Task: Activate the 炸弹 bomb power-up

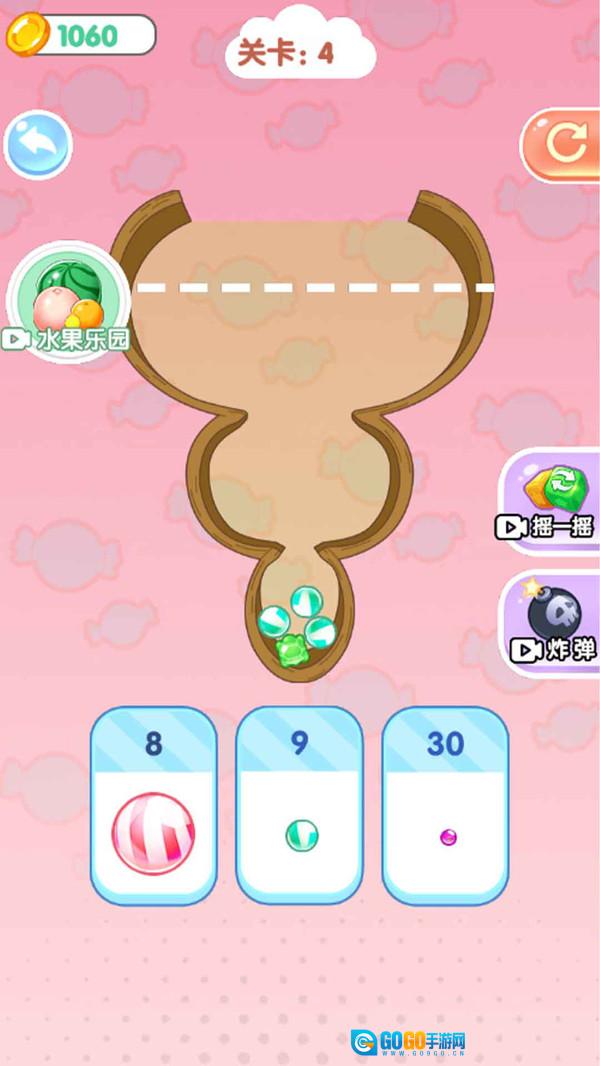Action: (x=549, y=623)
